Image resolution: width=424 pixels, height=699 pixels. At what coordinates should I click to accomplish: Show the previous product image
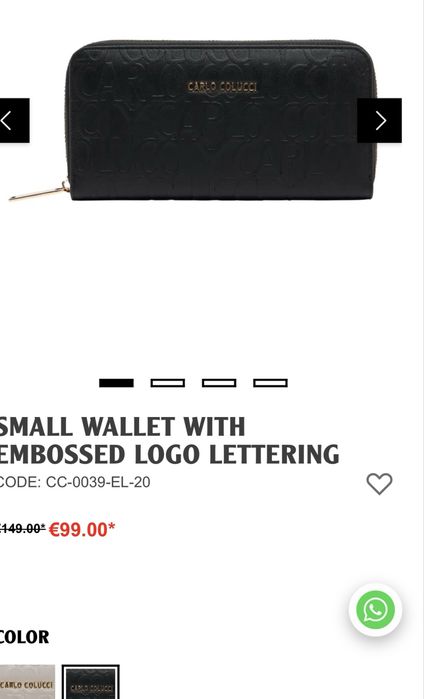pos(14,120)
